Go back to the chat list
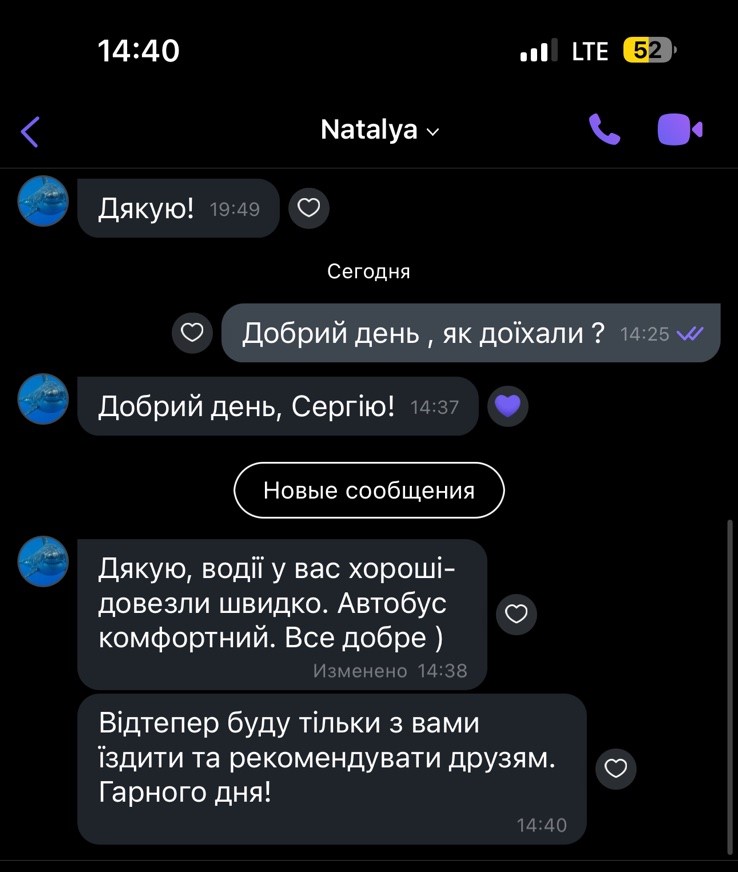The image size is (738, 872). tap(31, 131)
